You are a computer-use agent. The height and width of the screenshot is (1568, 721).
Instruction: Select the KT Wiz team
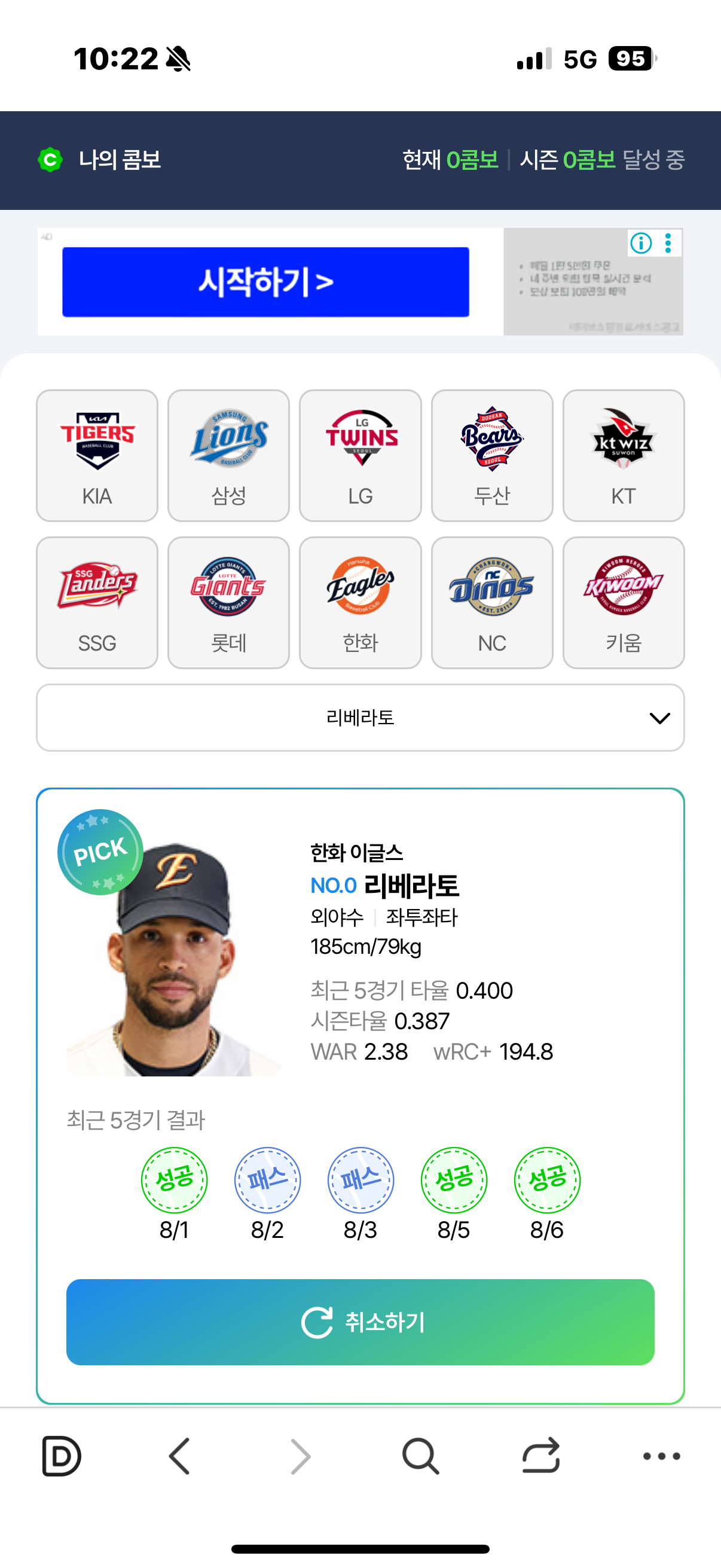[x=624, y=455]
